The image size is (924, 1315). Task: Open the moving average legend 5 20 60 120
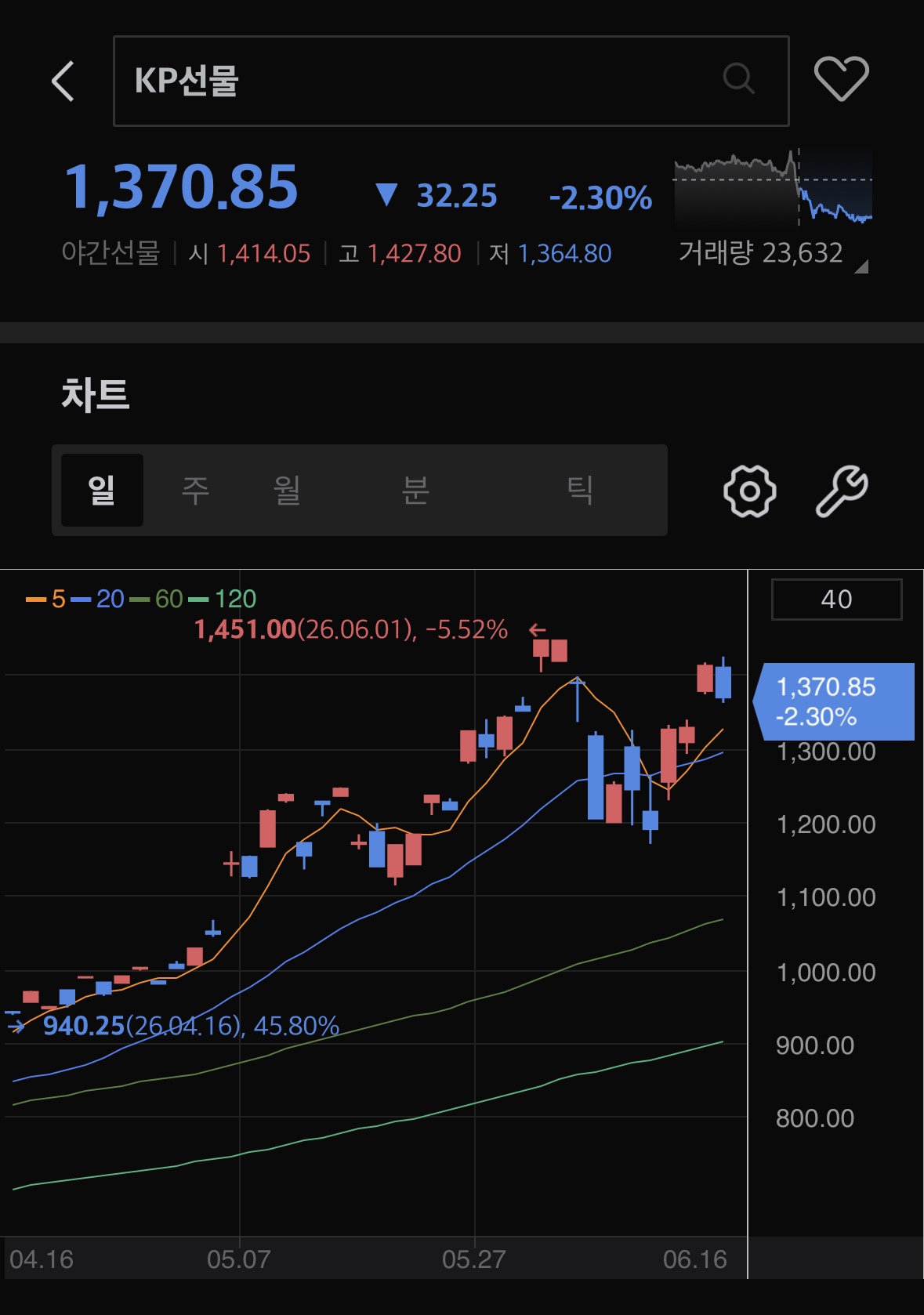pyautogui.click(x=141, y=600)
